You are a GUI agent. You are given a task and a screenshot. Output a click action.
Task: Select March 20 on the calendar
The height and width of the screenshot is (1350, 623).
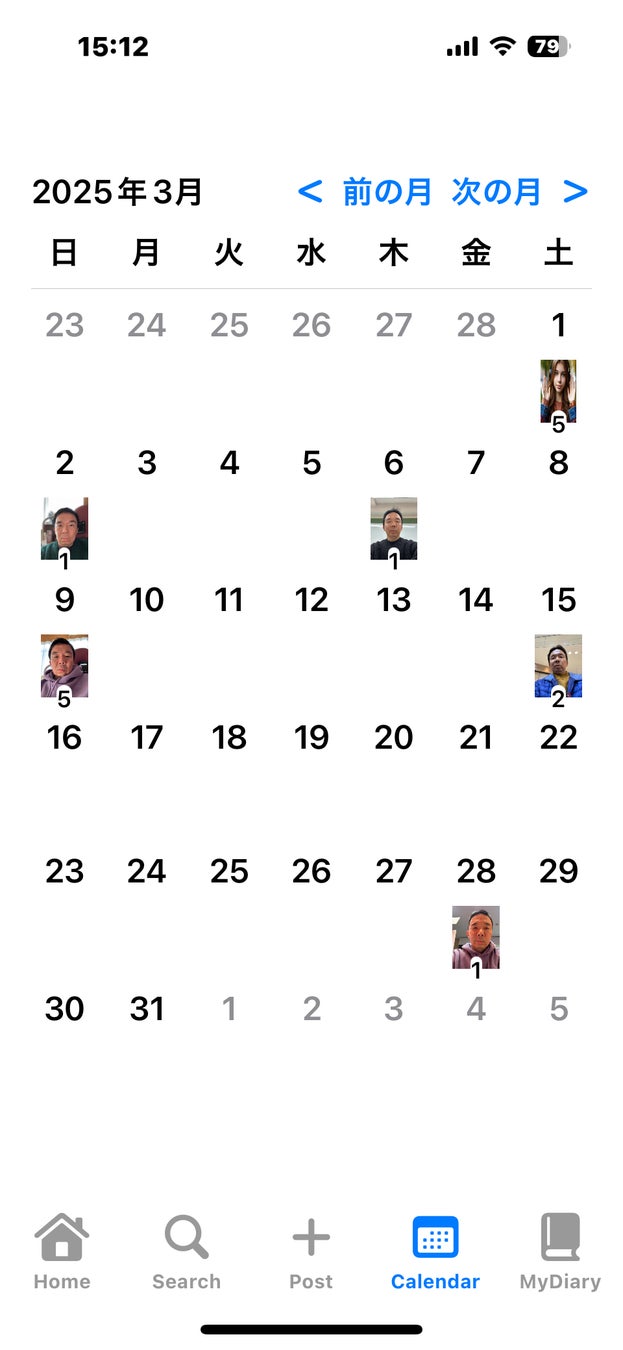[393, 737]
